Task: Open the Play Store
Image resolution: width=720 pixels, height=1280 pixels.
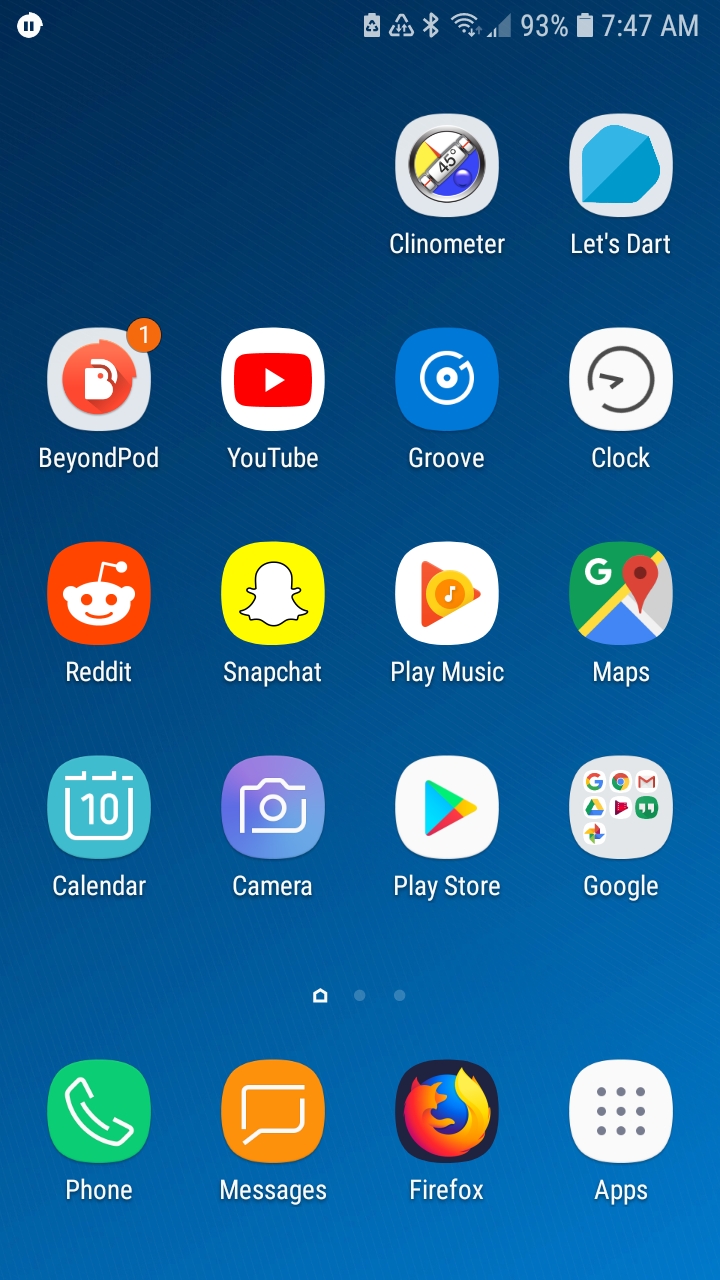Action: 446,807
